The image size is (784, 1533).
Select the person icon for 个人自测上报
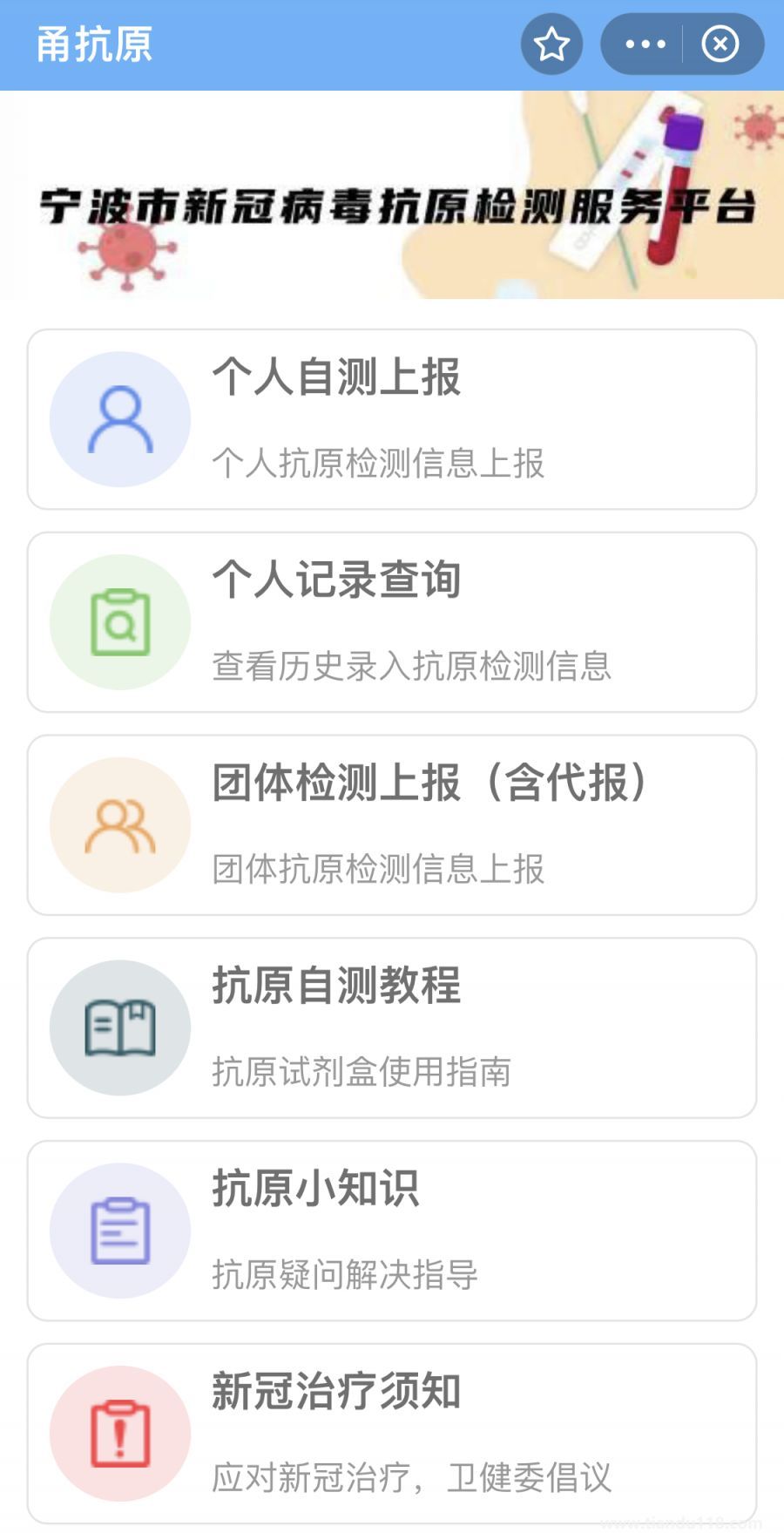(x=119, y=418)
